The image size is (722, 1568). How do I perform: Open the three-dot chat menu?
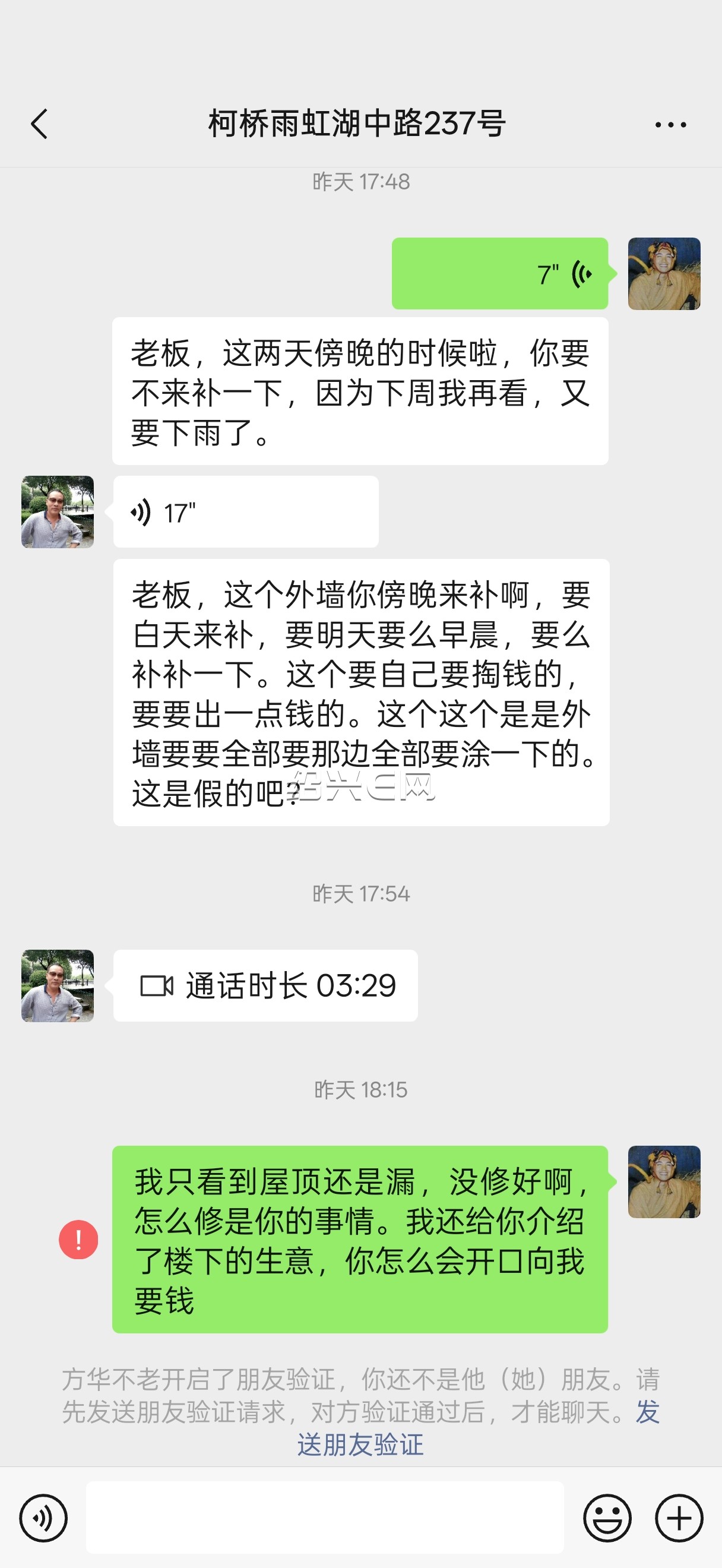point(670,125)
